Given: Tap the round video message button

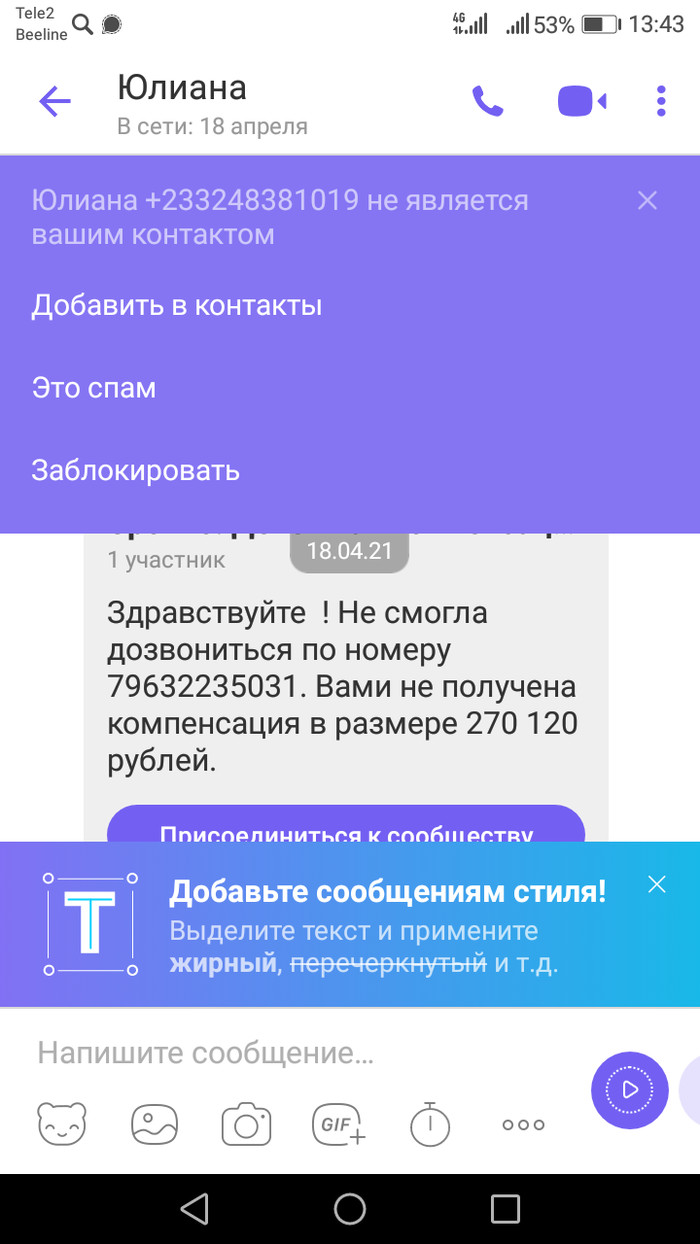Looking at the screenshot, I should [x=629, y=1090].
